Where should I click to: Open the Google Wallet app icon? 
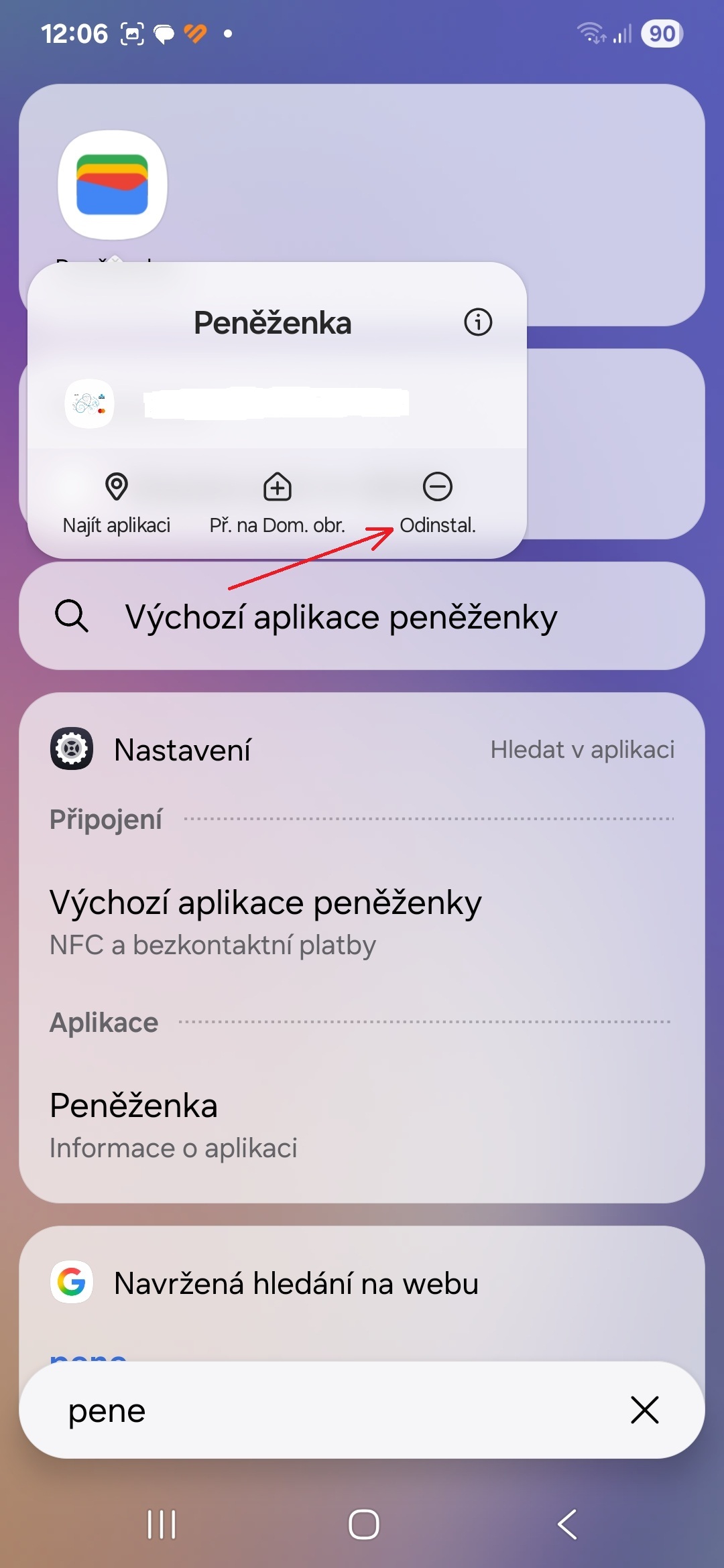coord(113,185)
